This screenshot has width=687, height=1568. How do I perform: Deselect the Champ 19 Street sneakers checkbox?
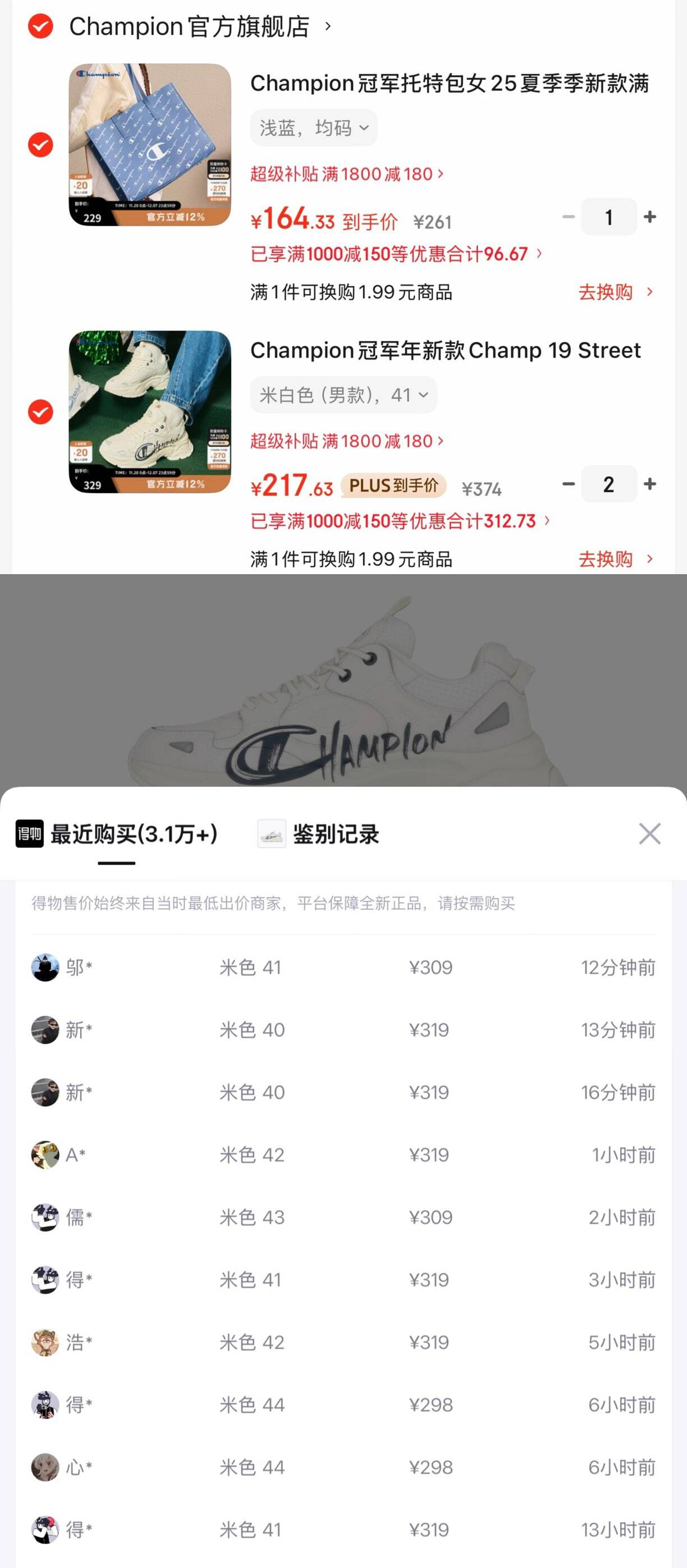(x=41, y=412)
